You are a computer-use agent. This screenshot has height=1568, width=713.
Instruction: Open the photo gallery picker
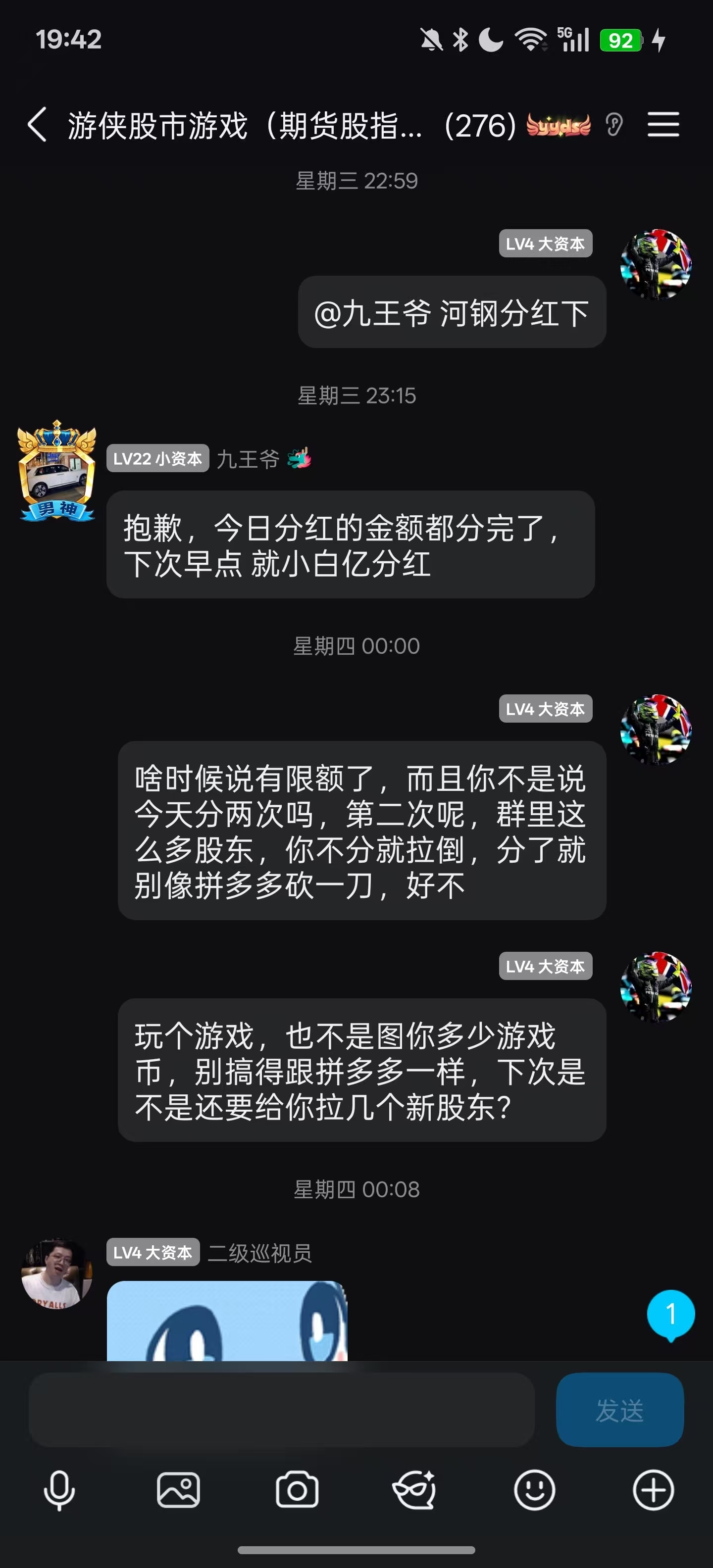(x=178, y=1491)
